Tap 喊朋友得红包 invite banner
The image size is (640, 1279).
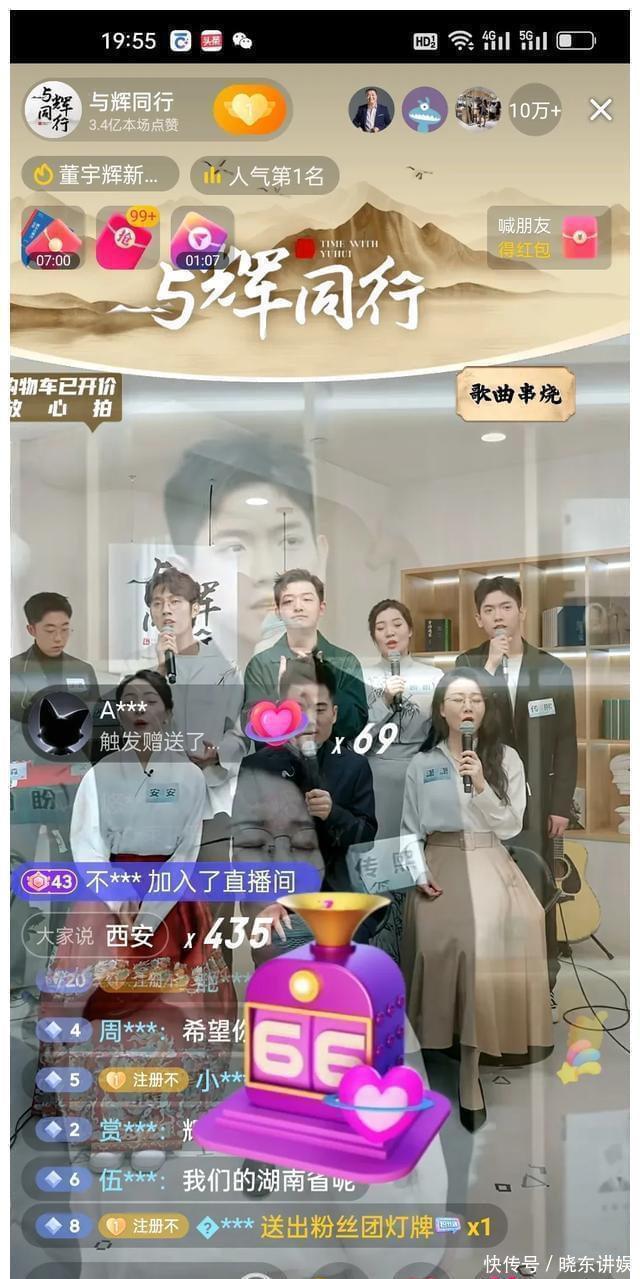pyautogui.click(x=548, y=238)
